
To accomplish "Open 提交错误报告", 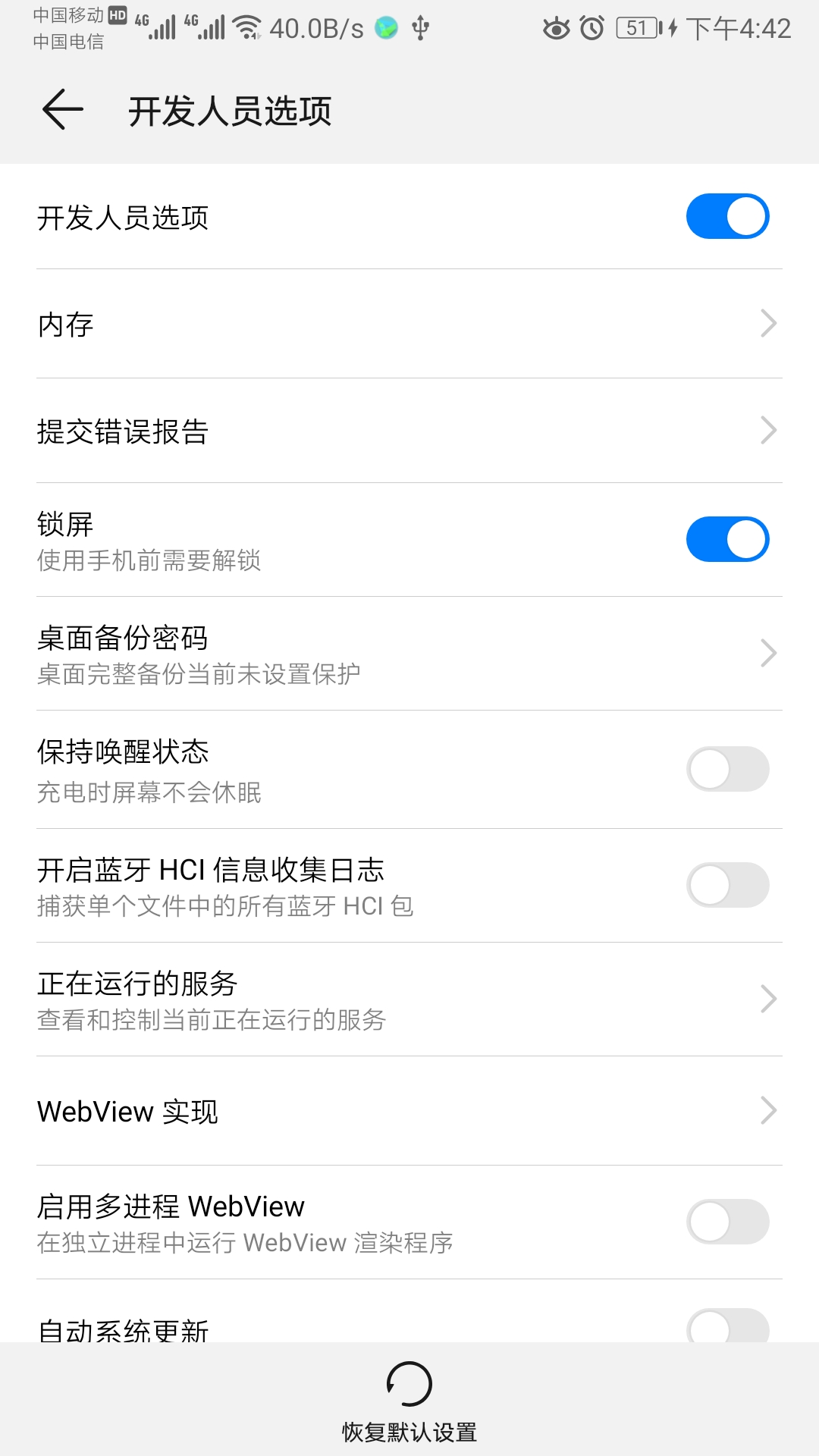I will pyautogui.click(x=409, y=431).
